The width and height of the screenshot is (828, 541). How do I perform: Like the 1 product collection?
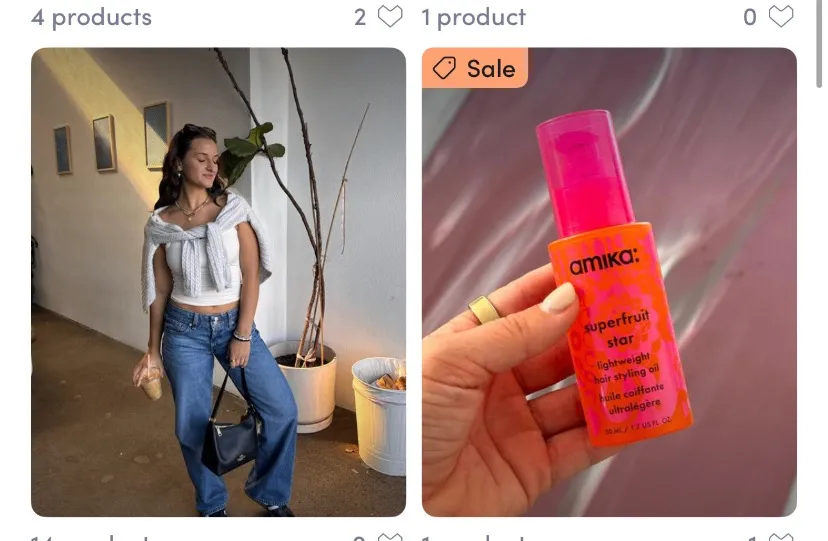[x=780, y=17]
